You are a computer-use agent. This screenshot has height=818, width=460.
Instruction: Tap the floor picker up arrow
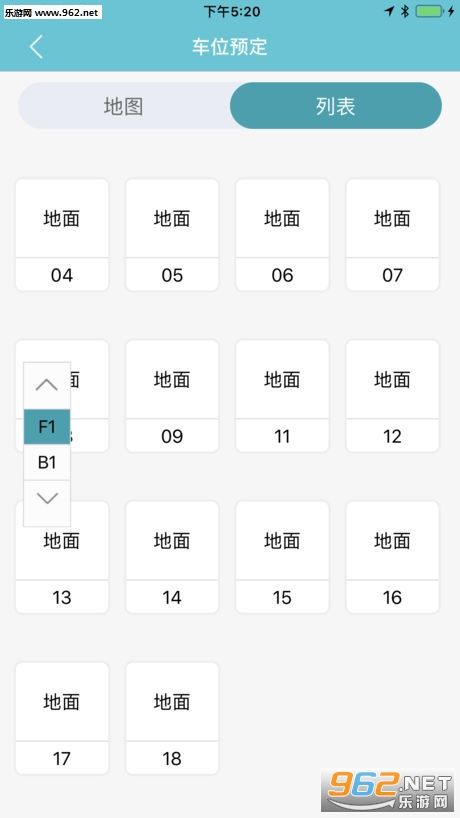click(x=47, y=386)
